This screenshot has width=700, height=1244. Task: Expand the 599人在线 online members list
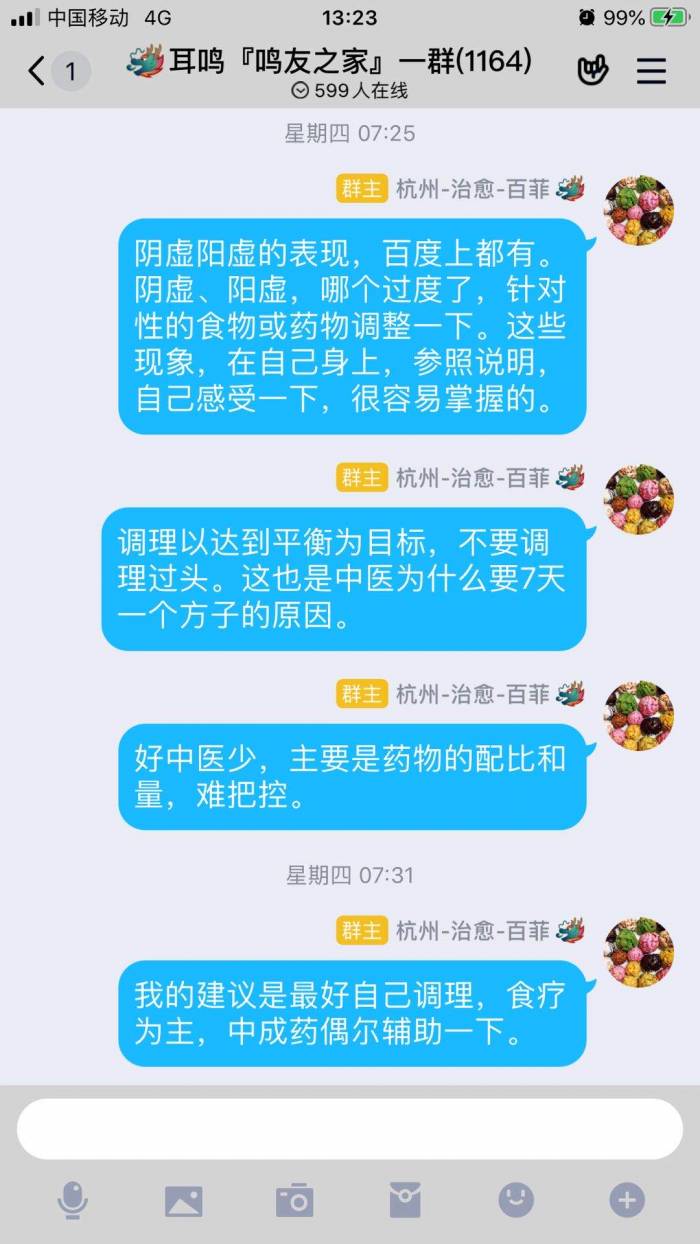pos(349,91)
